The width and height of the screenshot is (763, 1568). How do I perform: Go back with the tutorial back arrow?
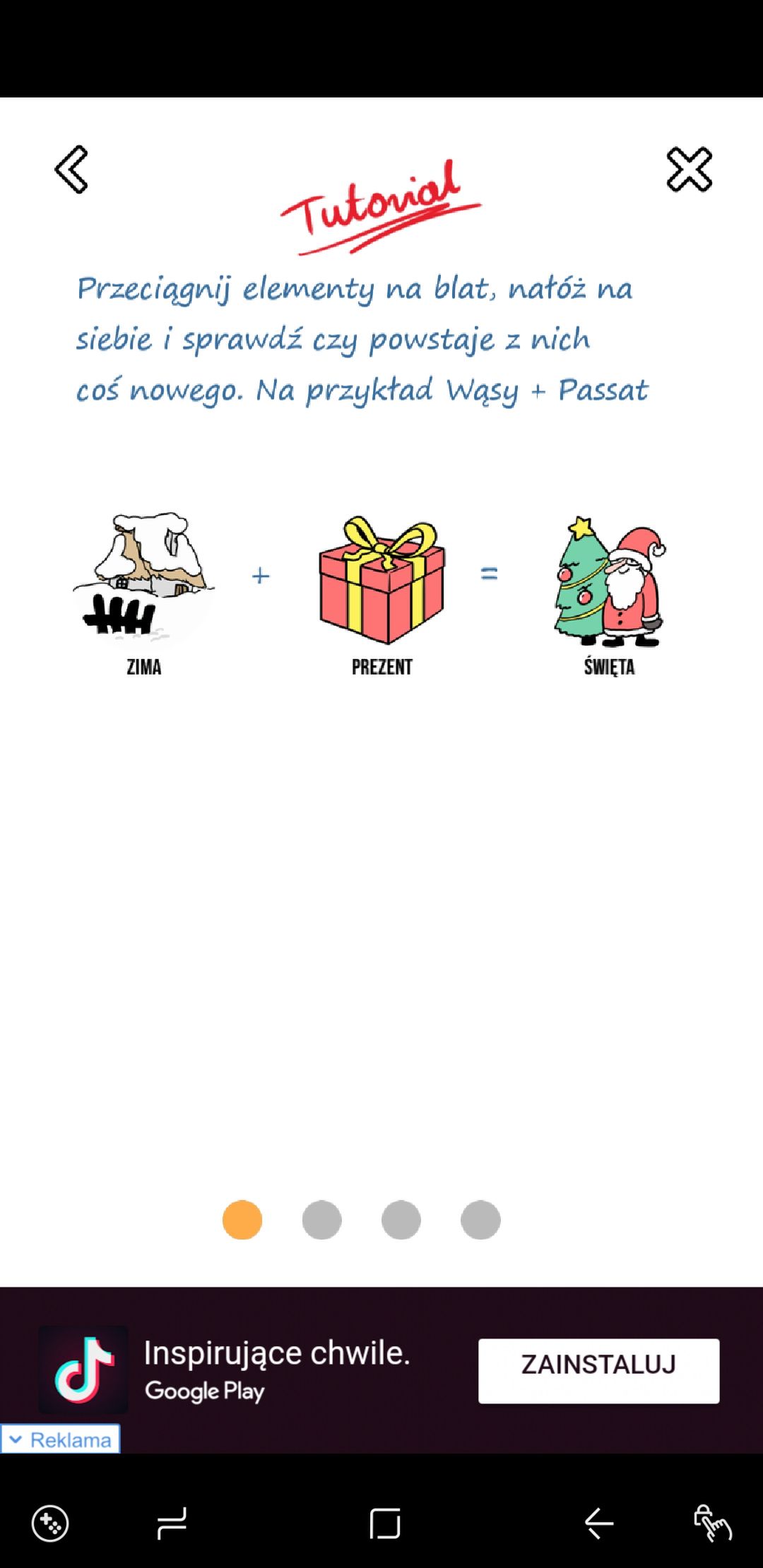[71, 170]
